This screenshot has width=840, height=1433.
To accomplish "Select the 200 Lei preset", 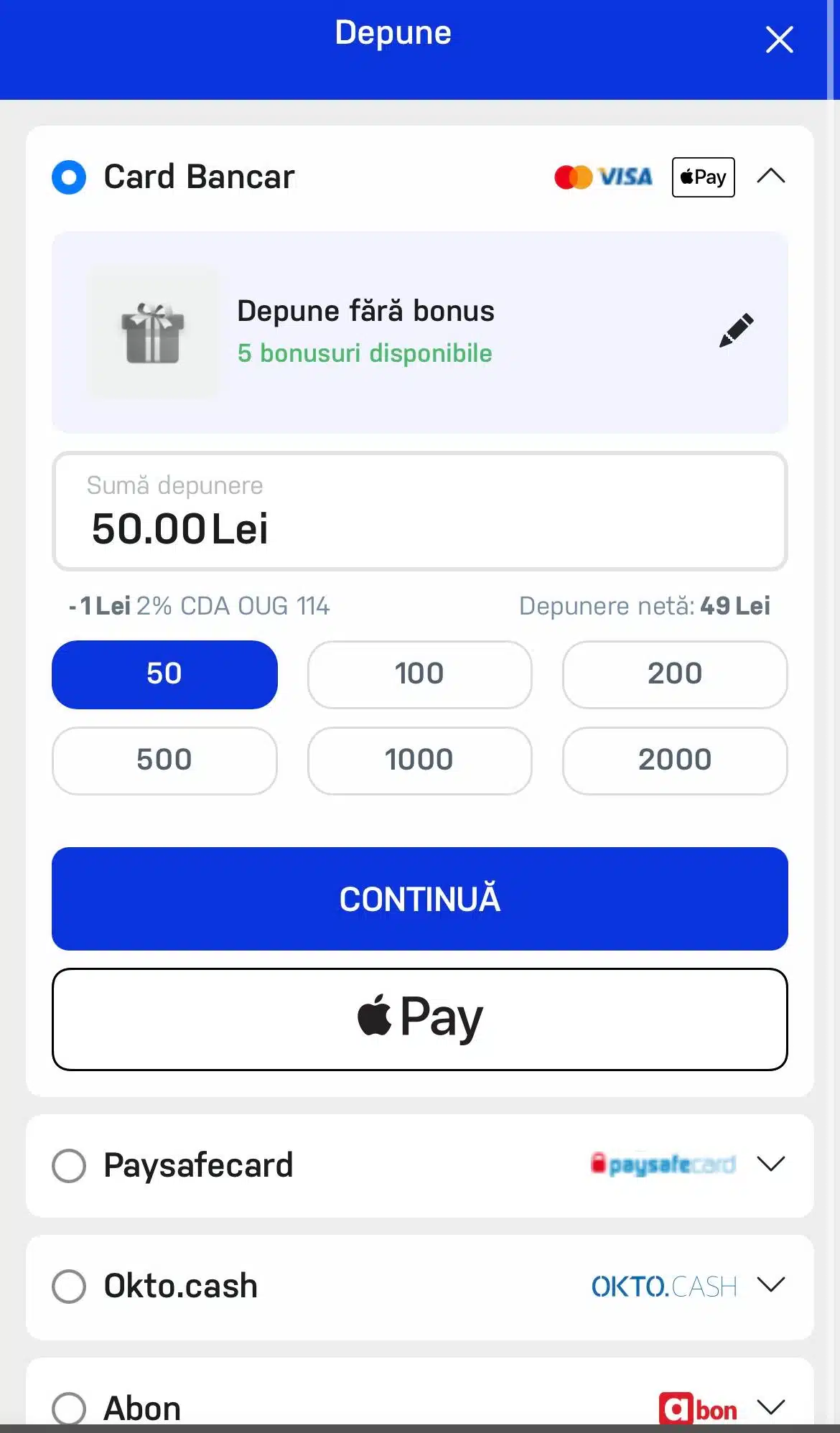I will click(x=674, y=674).
